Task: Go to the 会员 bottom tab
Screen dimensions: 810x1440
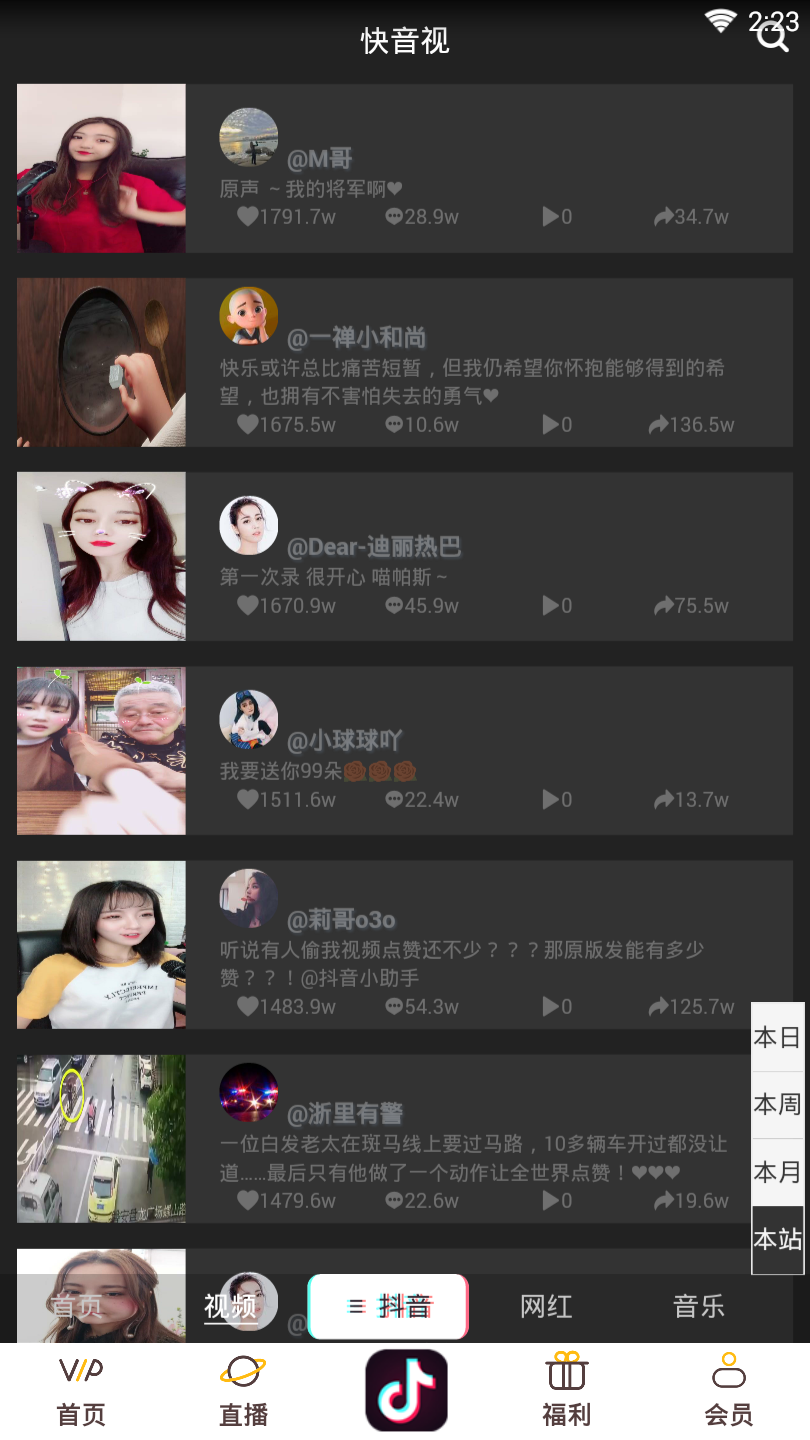Action: tap(728, 1390)
